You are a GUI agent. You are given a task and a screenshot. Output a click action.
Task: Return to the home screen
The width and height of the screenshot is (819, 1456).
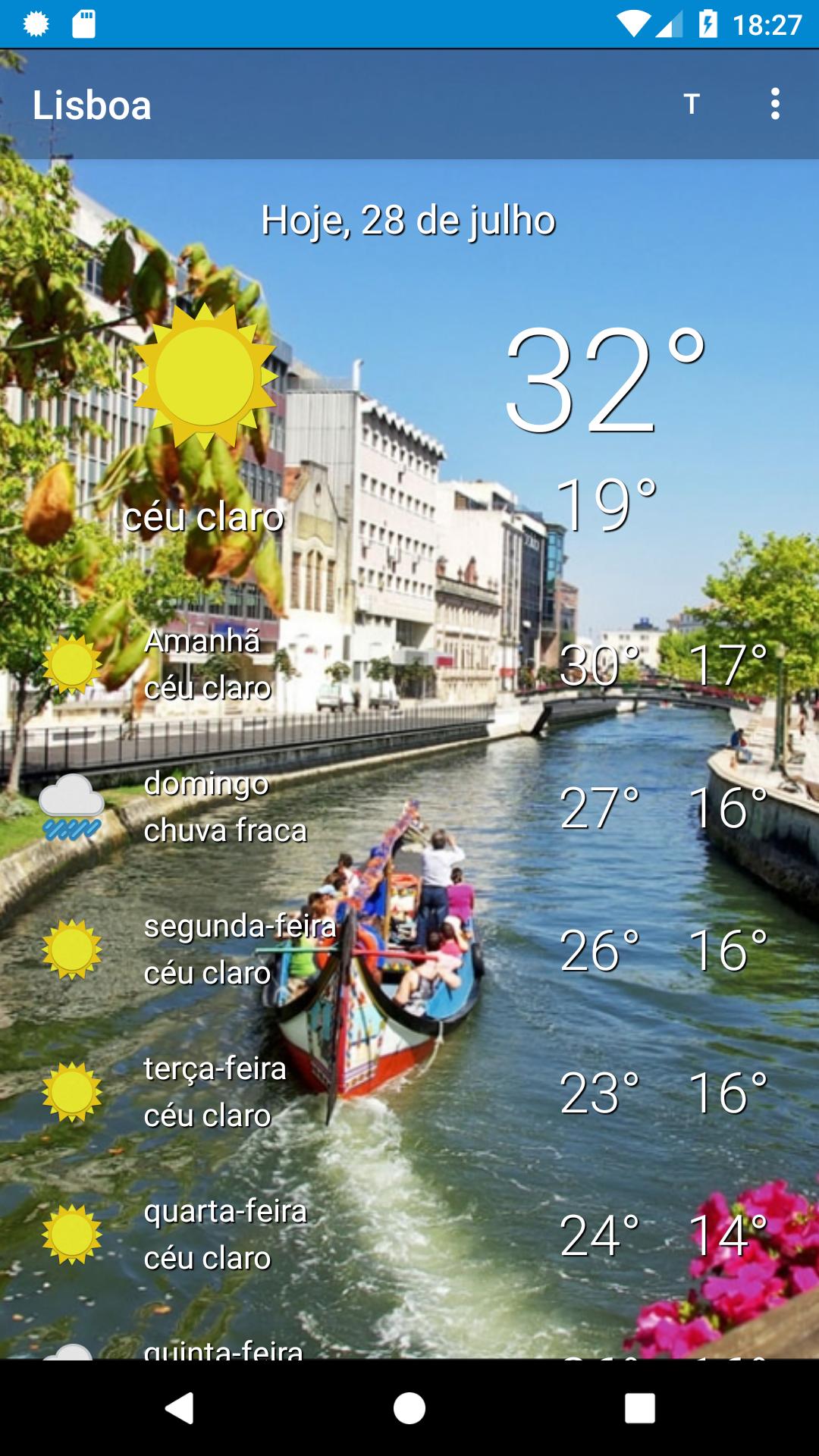(409, 1408)
